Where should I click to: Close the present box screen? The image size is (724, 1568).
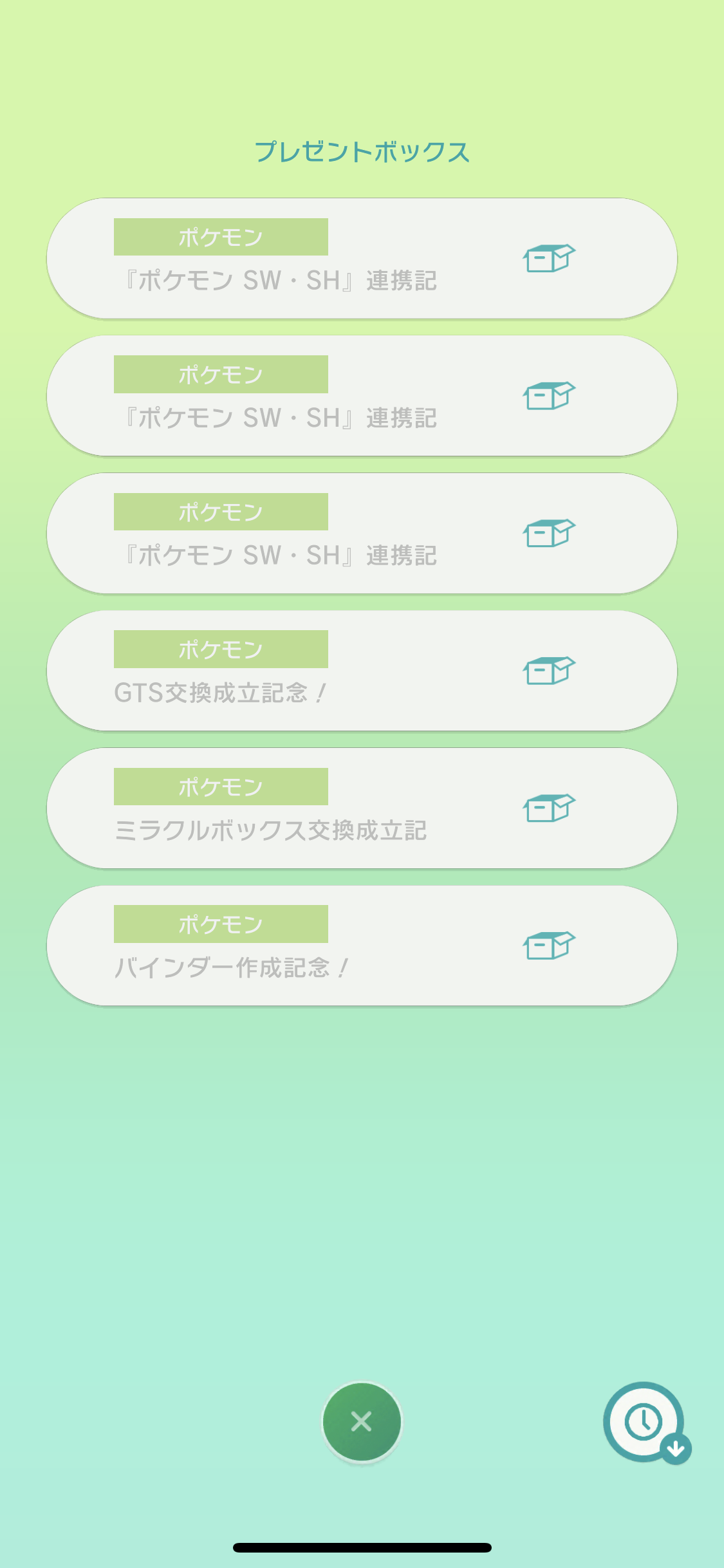[362, 1421]
